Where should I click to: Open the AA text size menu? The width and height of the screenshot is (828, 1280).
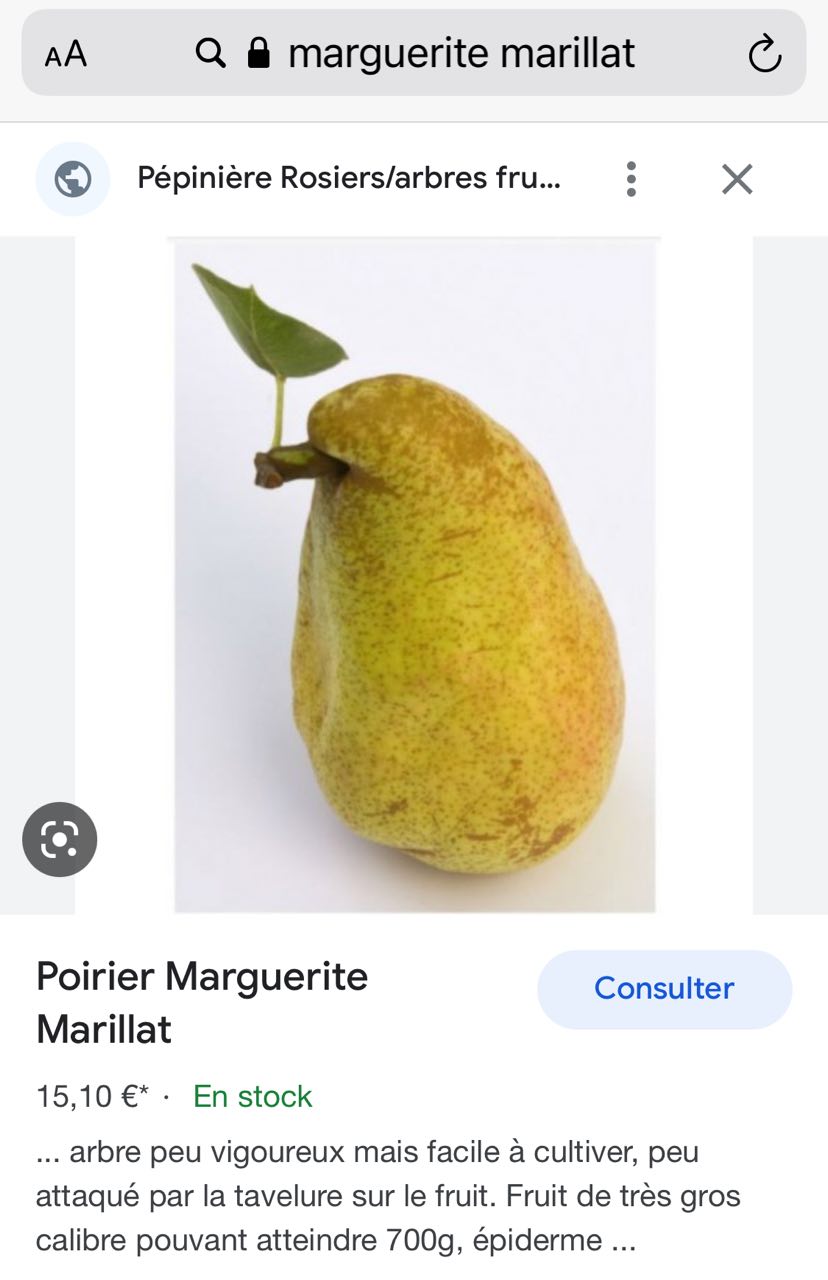pos(66,54)
